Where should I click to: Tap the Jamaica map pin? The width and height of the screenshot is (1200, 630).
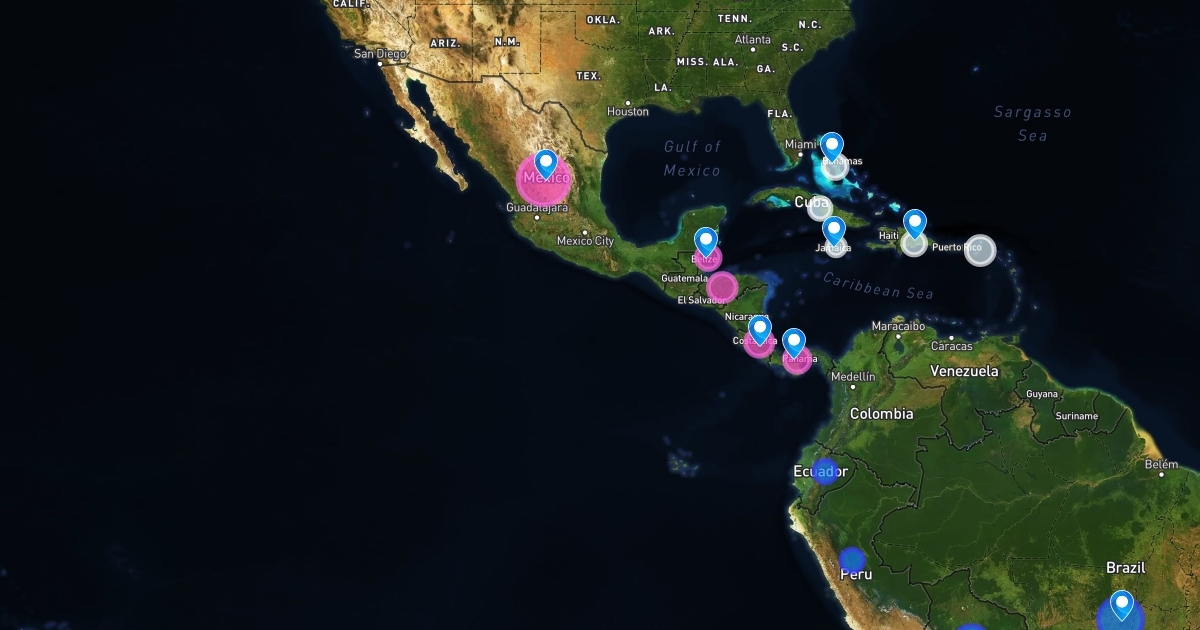834,230
